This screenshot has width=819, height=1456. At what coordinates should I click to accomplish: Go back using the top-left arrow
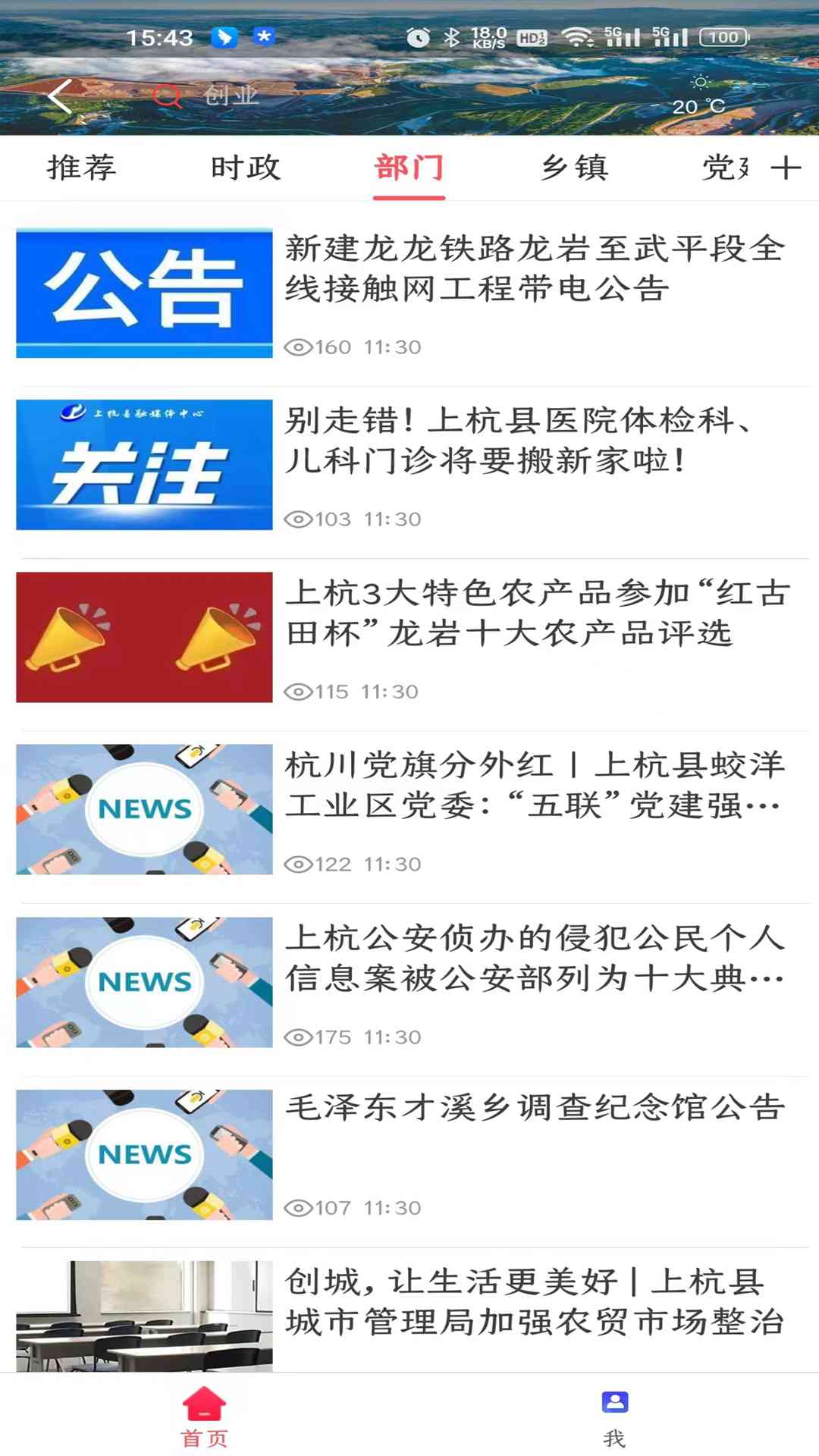59,96
